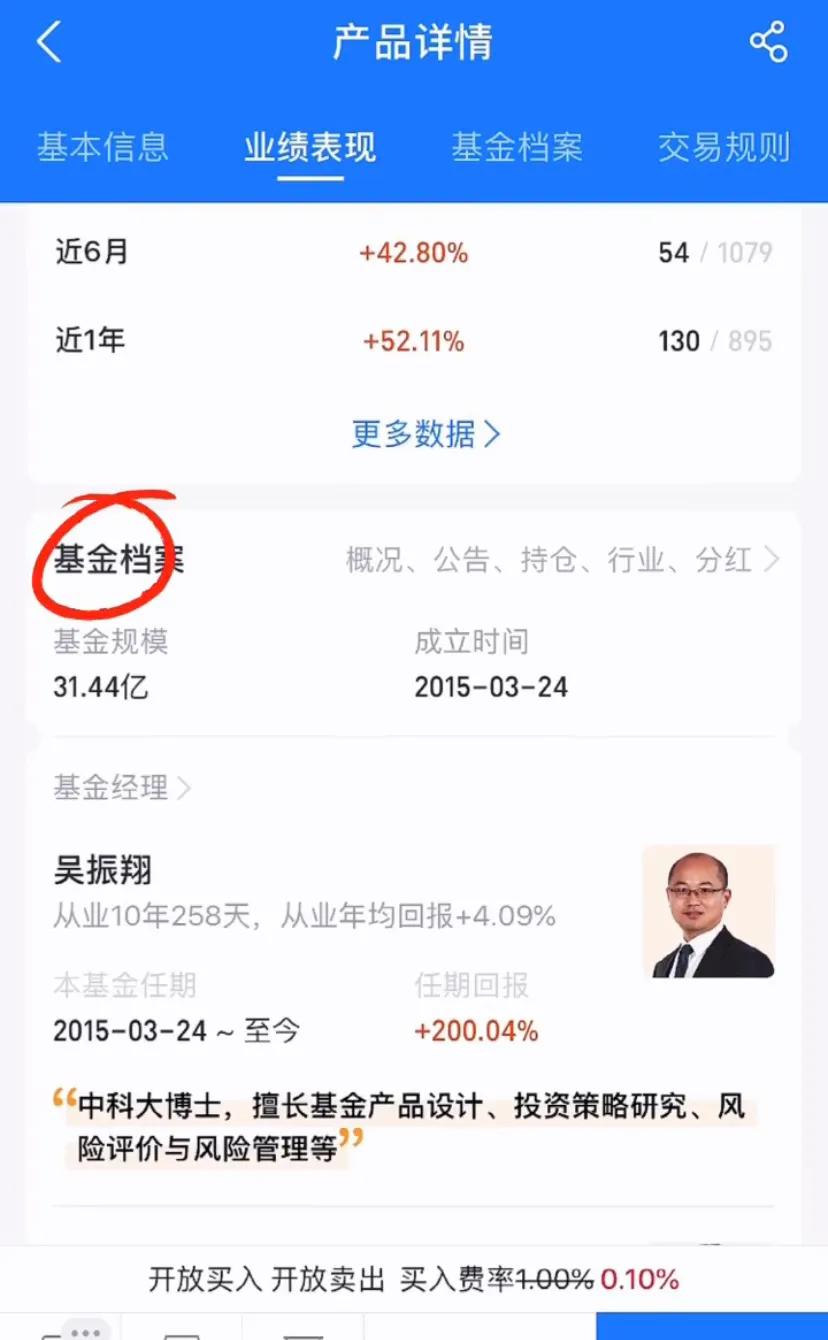The height and width of the screenshot is (1340, 828).
Task: Switch to the 交易规则 tab
Action: coord(724,147)
